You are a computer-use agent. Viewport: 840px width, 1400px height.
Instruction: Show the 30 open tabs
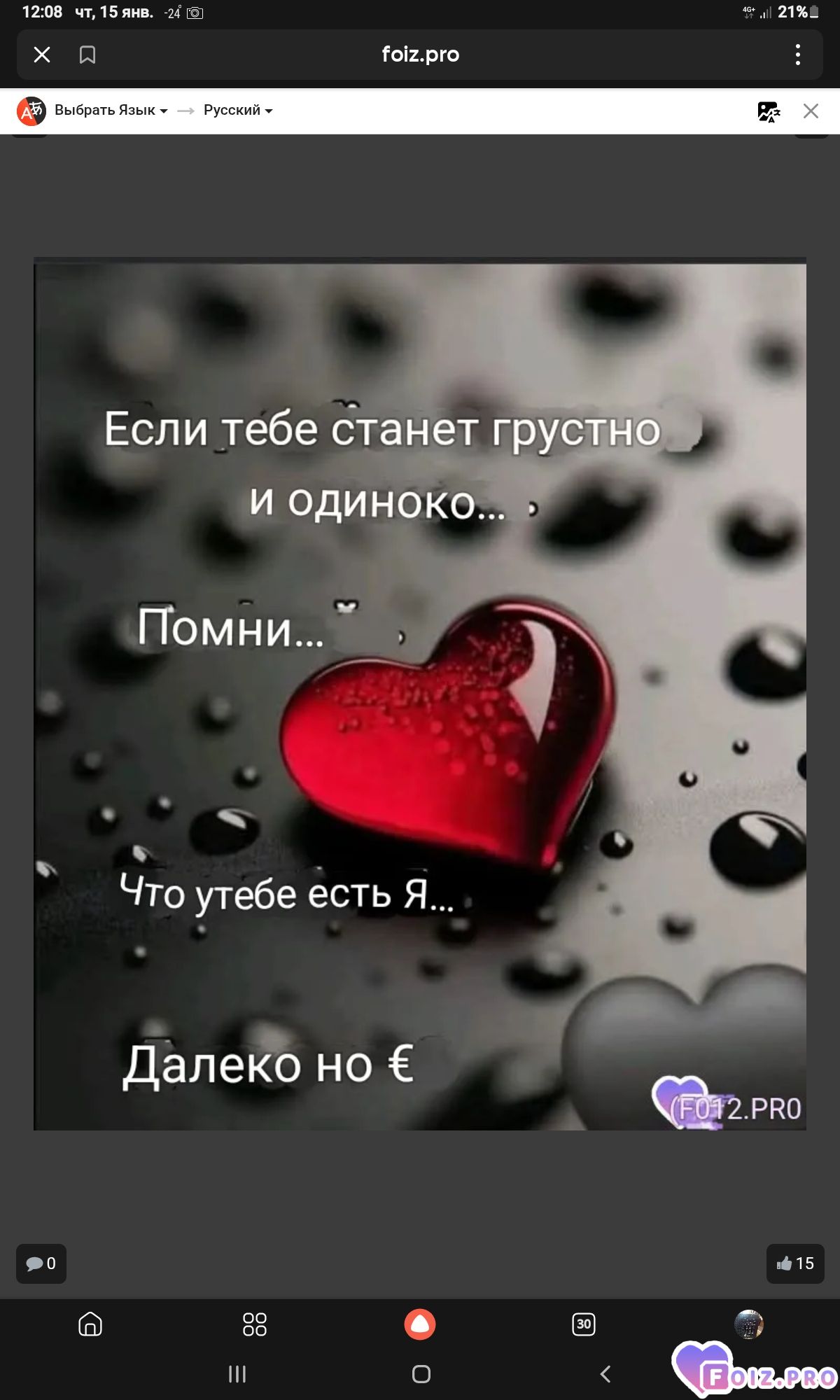584,1324
